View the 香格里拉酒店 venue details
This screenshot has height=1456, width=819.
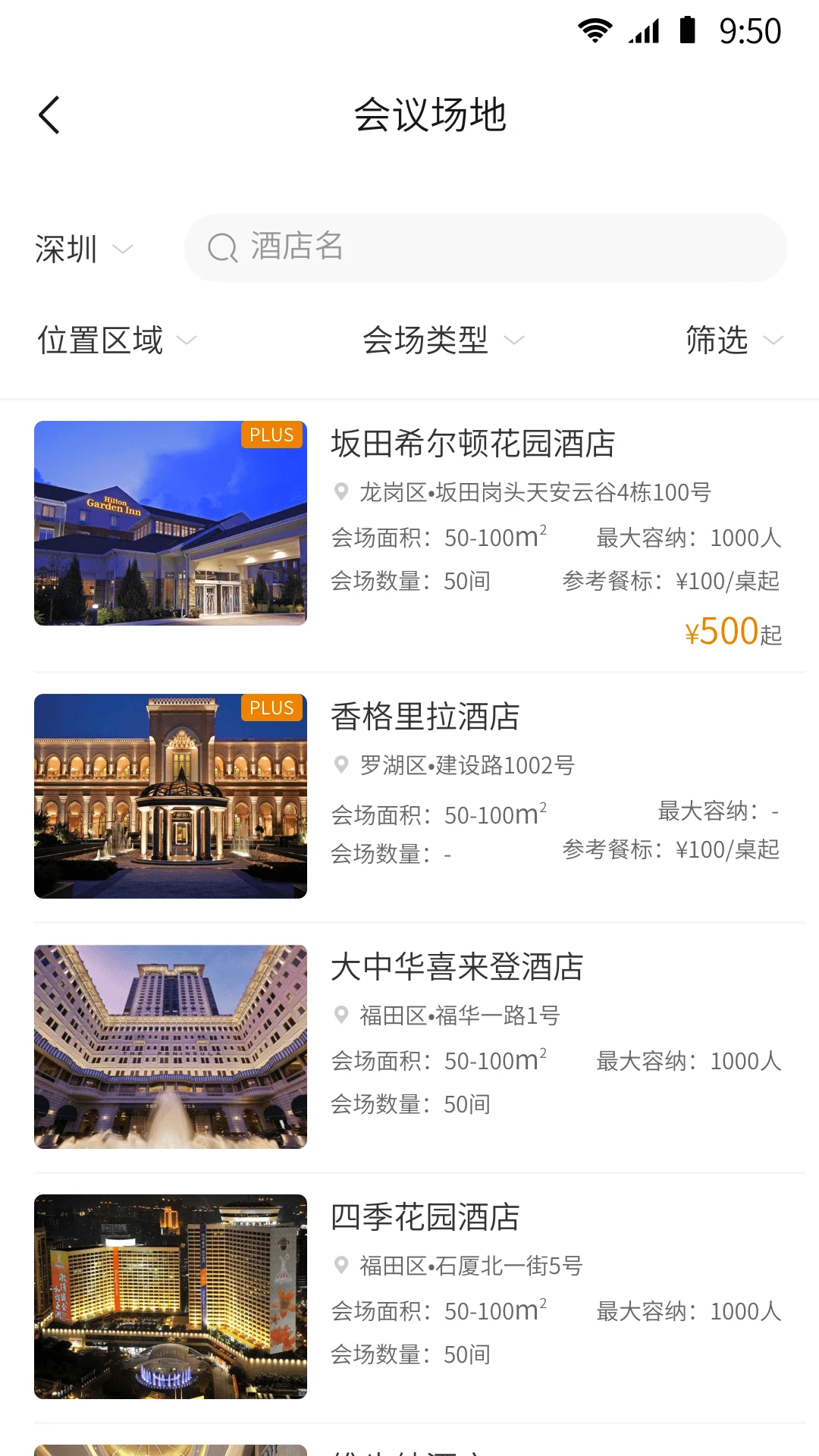click(425, 717)
